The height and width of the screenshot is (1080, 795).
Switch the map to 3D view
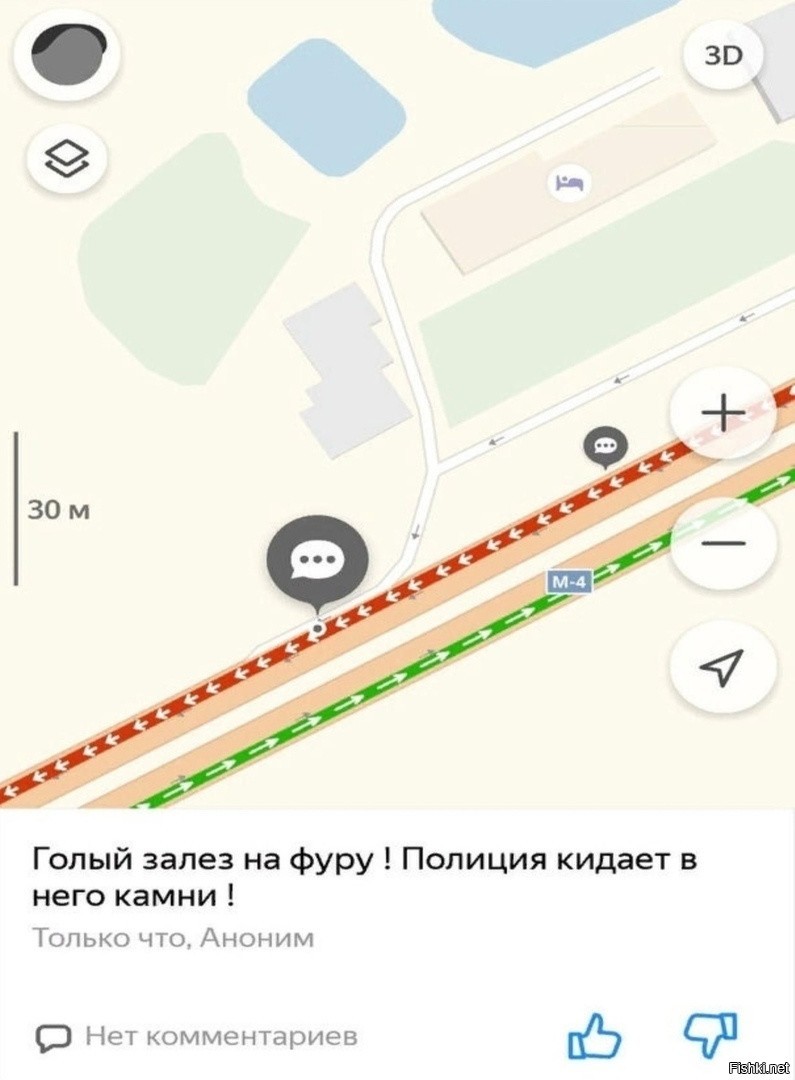pyautogui.click(x=724, y=55)
